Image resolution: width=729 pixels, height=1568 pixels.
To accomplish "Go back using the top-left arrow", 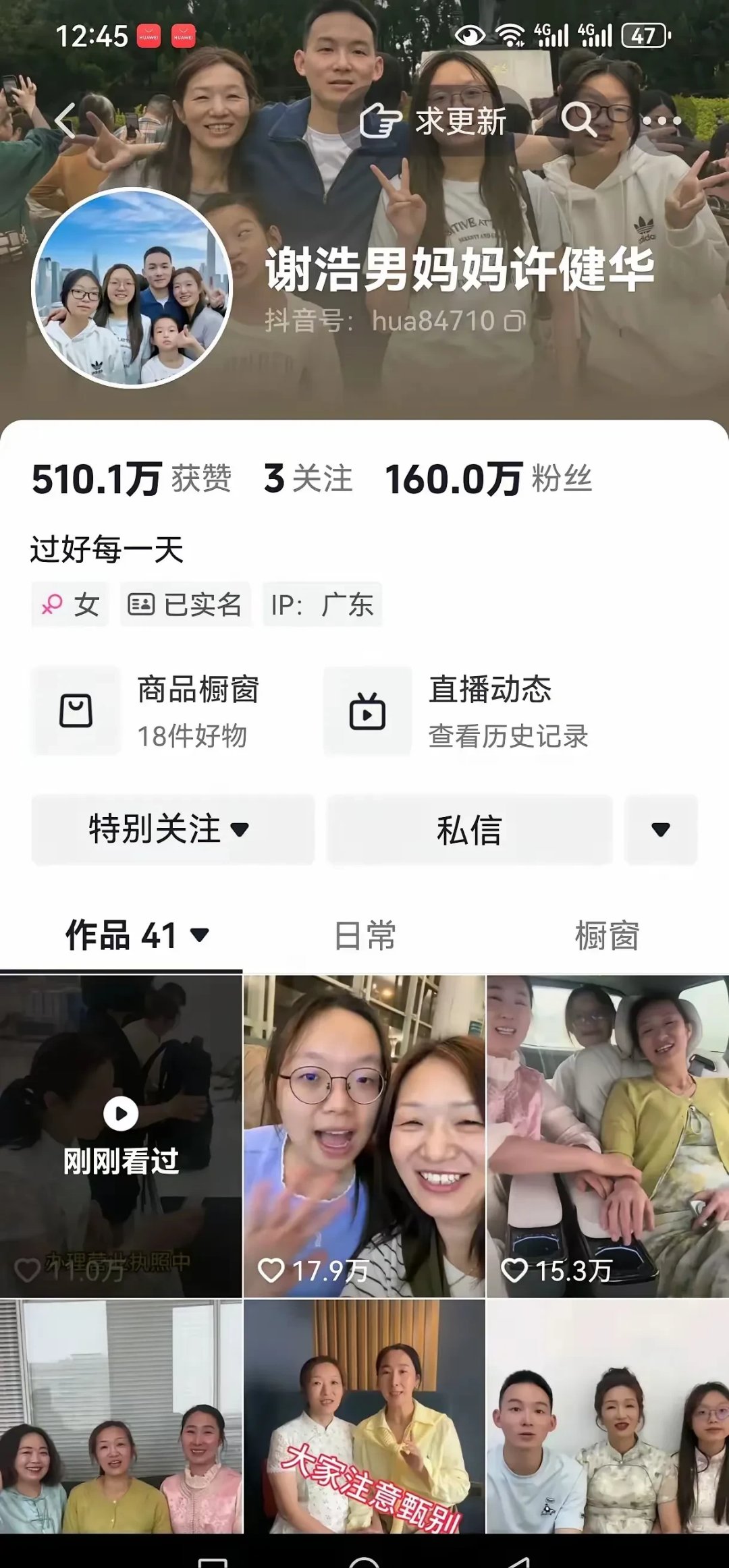I will (65, 121).
